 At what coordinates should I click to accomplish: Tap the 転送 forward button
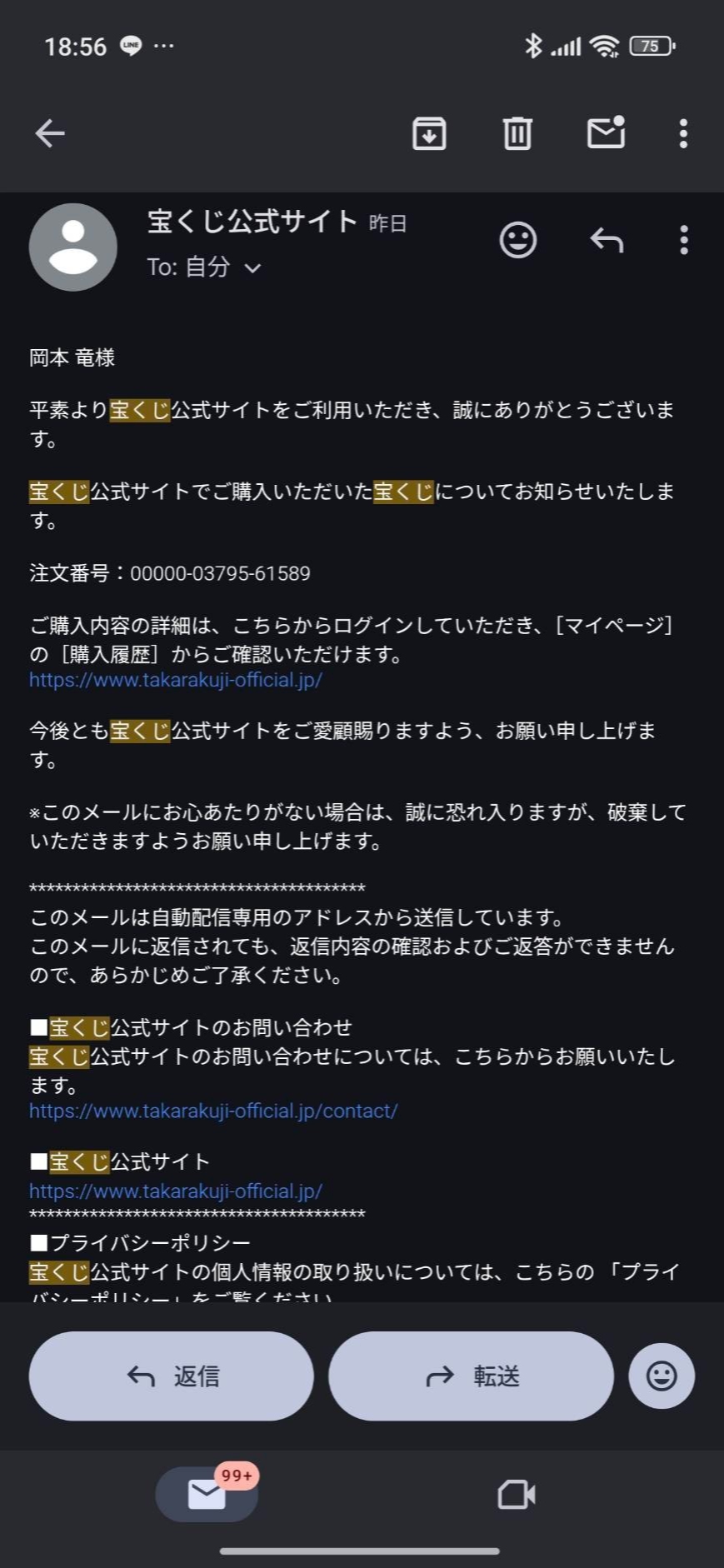pyautogui.click(x=471, y=1376)
